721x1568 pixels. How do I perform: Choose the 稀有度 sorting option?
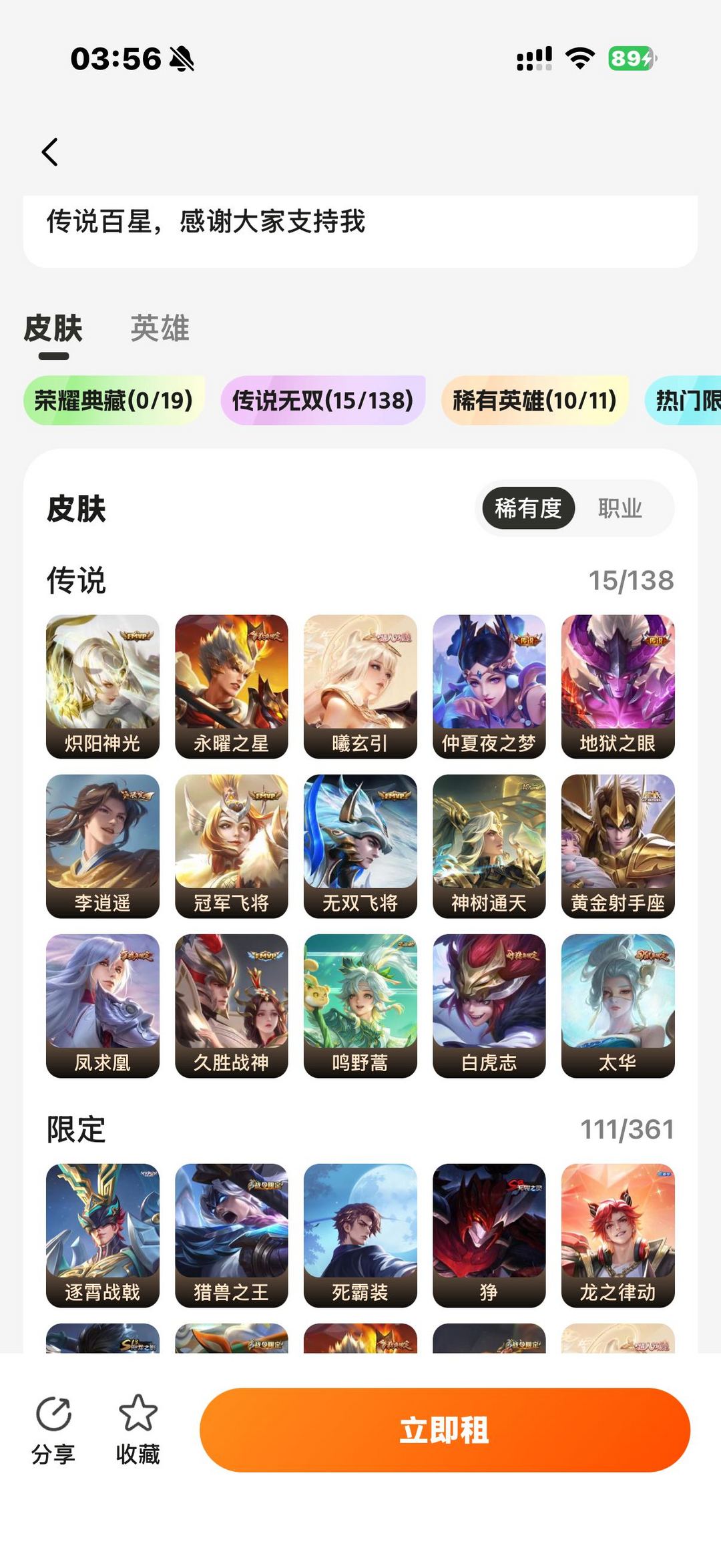click(528, 509)
